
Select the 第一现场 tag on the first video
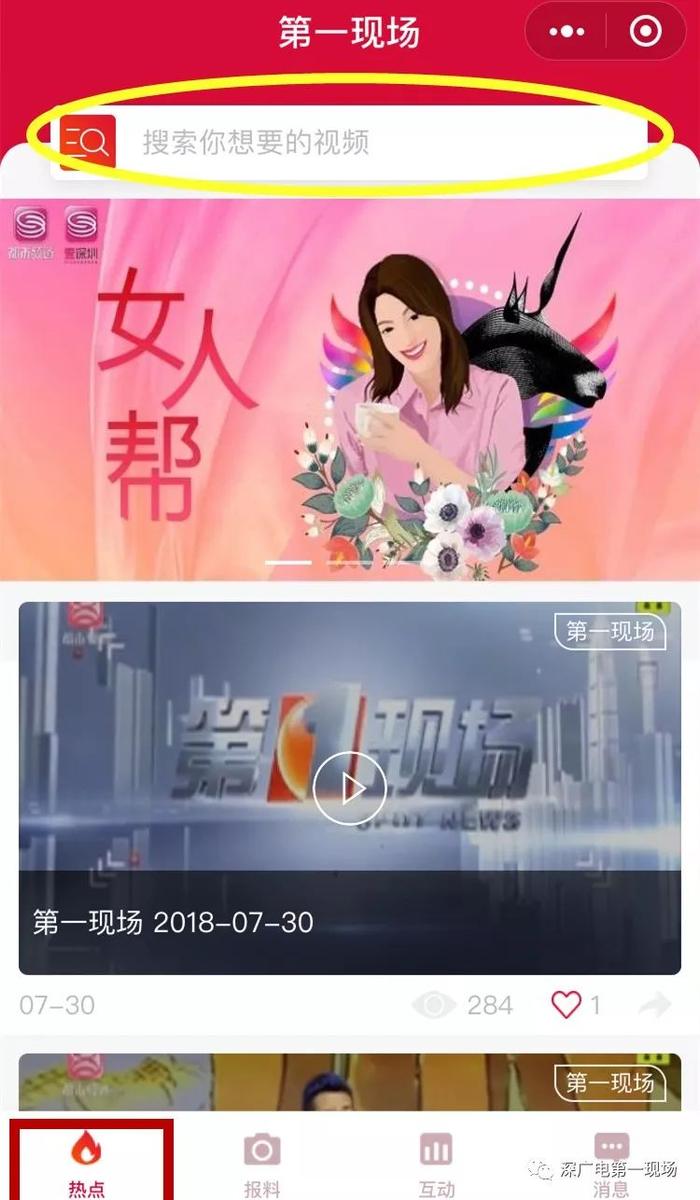610,631
